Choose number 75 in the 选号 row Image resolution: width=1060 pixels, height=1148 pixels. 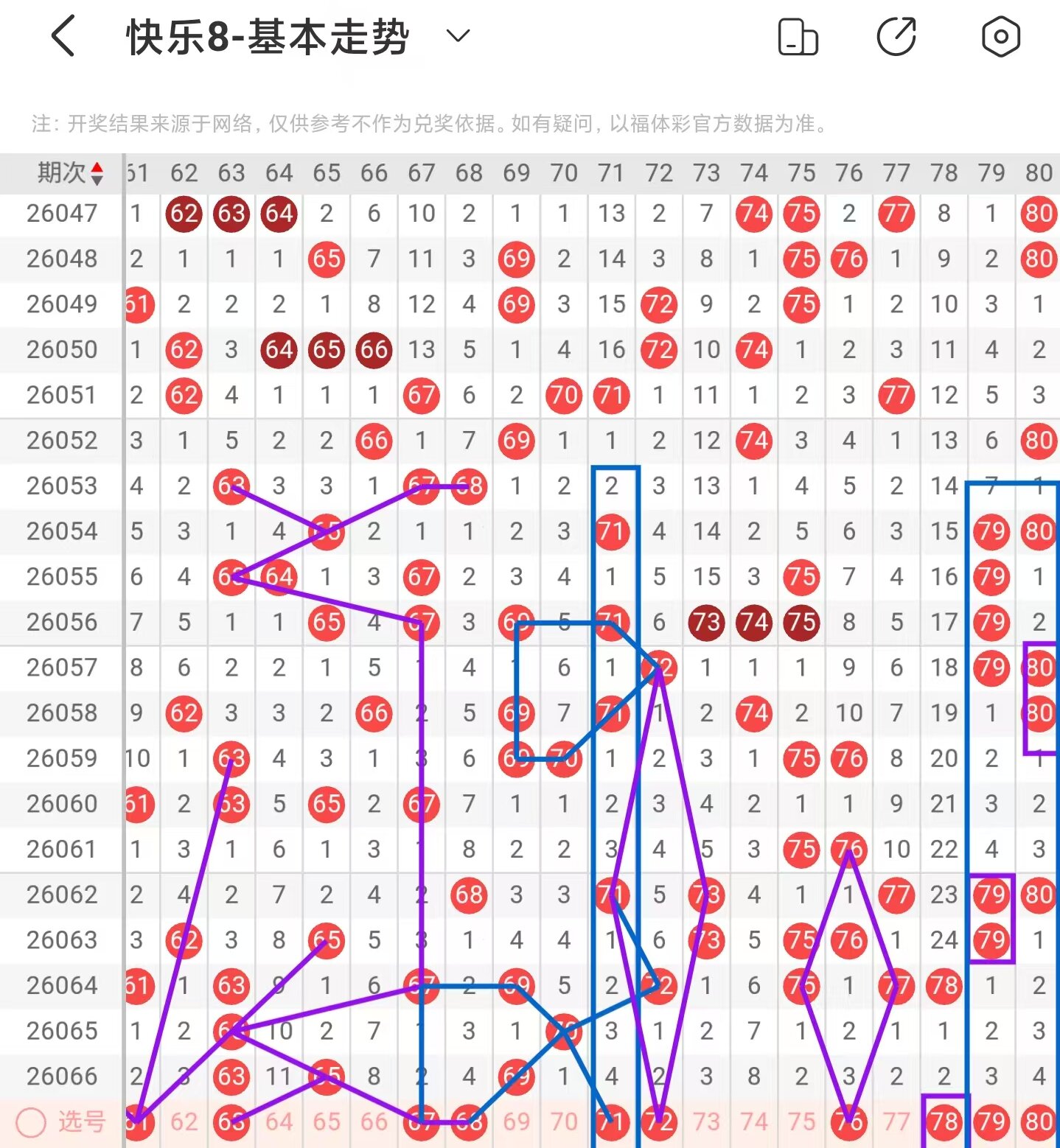click(801, 1122)
